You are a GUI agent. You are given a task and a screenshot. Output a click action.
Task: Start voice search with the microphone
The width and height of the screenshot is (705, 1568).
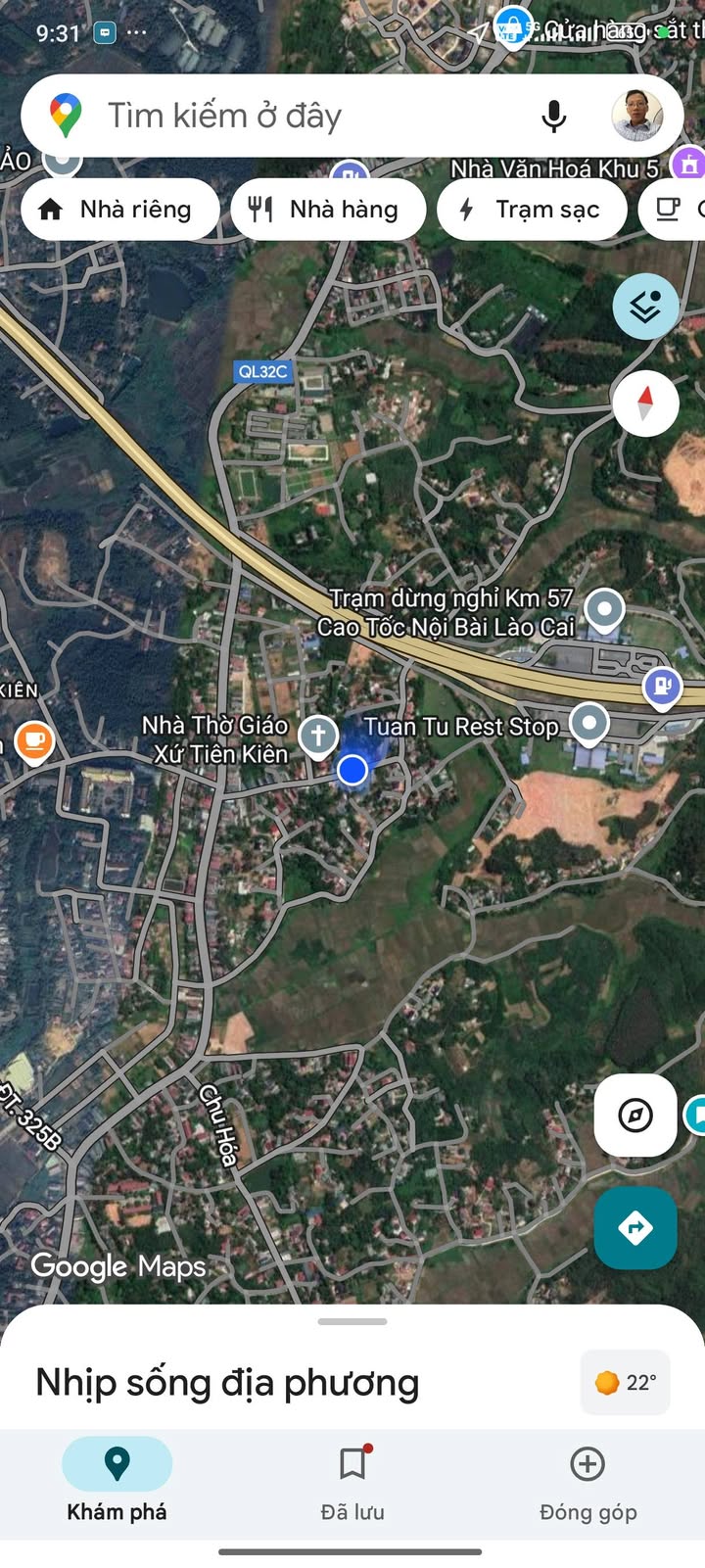[x=553, y=116]
